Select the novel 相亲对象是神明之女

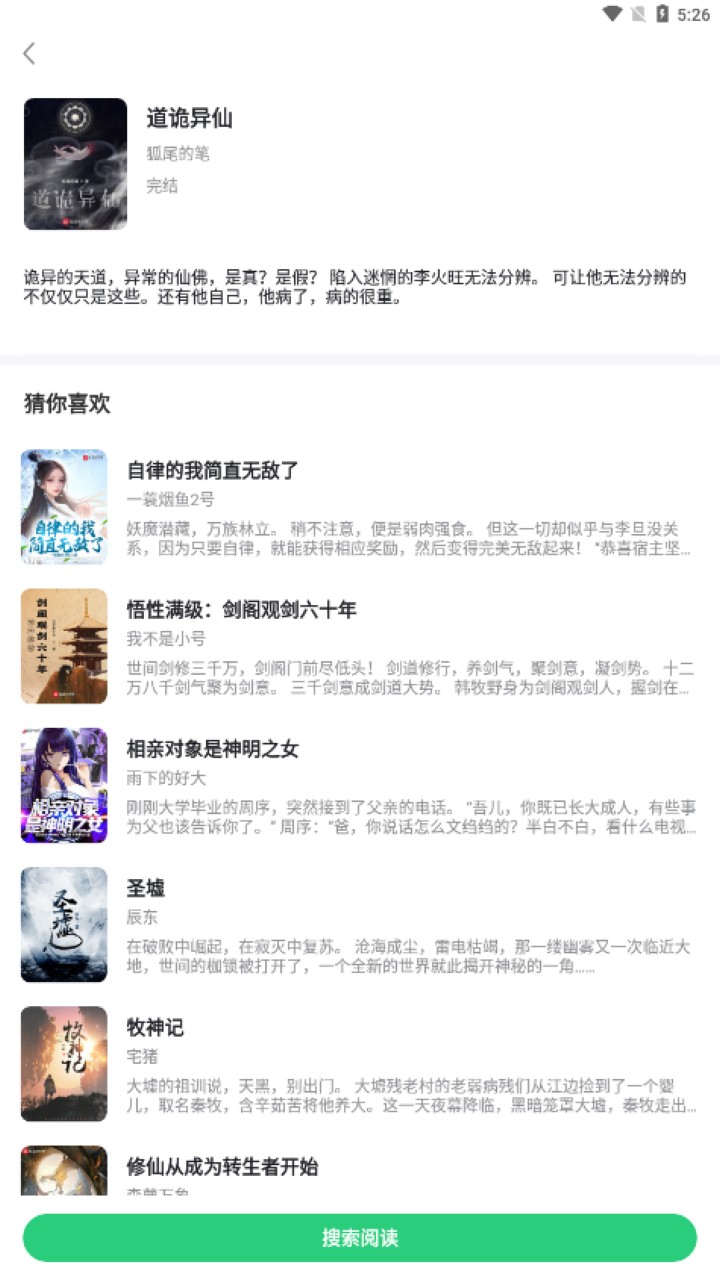[212, 749]
